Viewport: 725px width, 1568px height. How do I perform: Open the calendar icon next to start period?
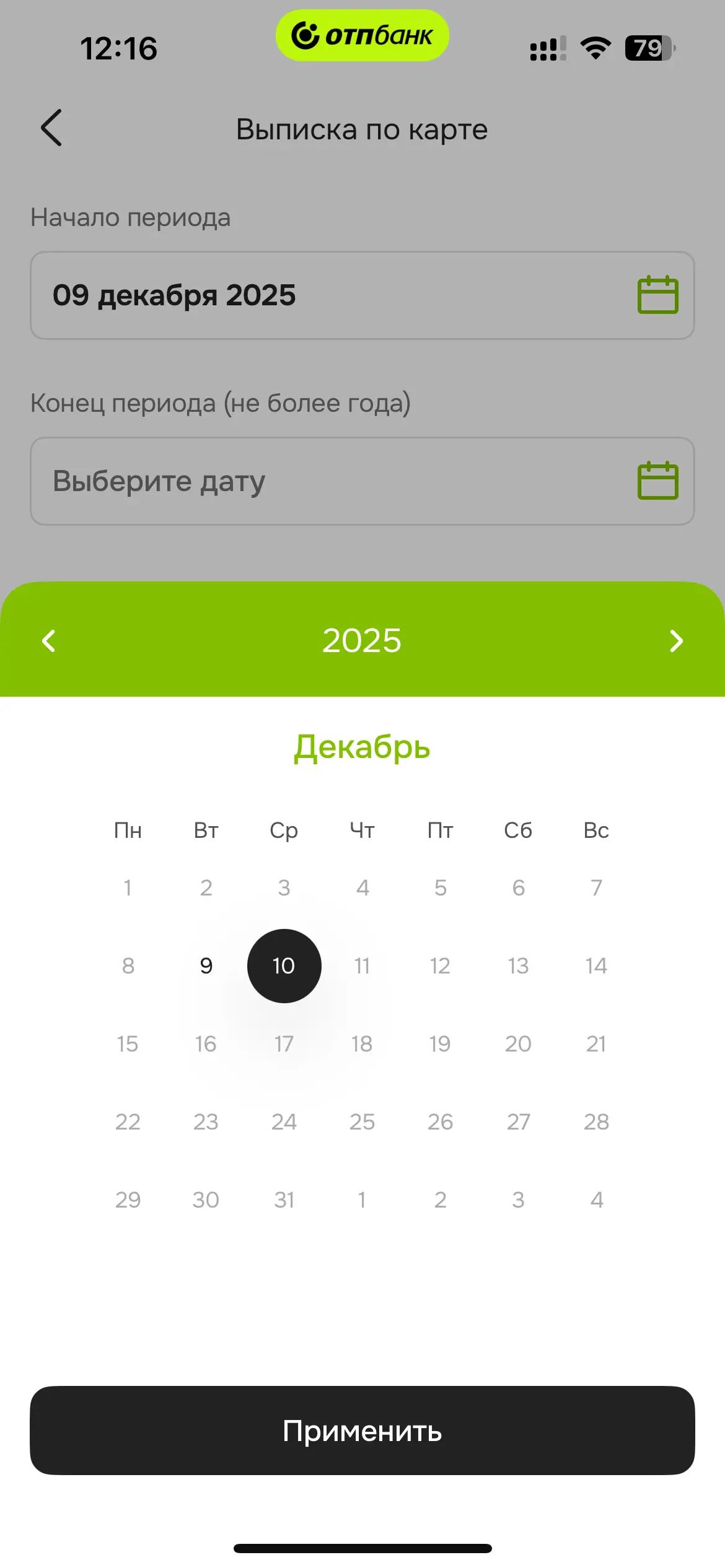[x=656, y=295]
